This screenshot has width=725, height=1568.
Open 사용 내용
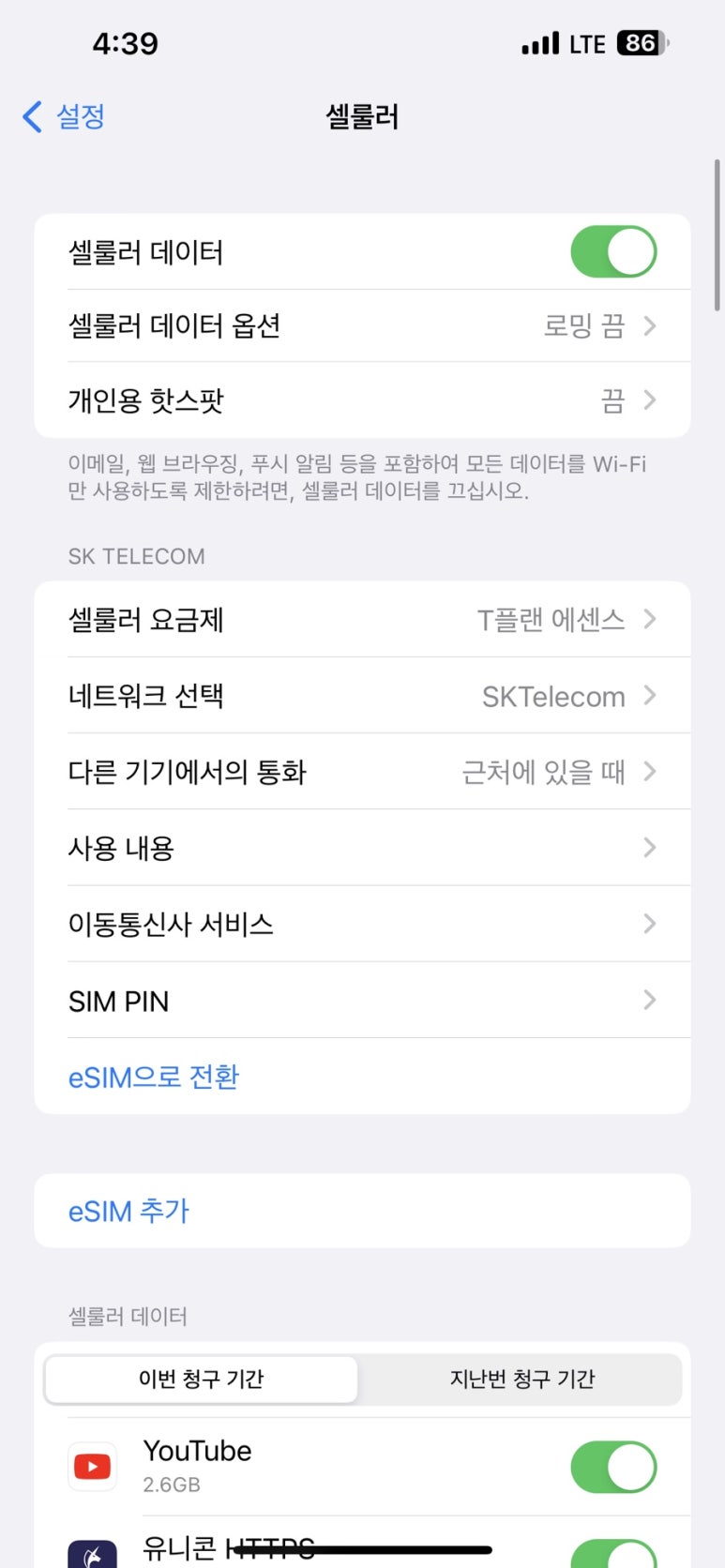[x=362, y=848]
